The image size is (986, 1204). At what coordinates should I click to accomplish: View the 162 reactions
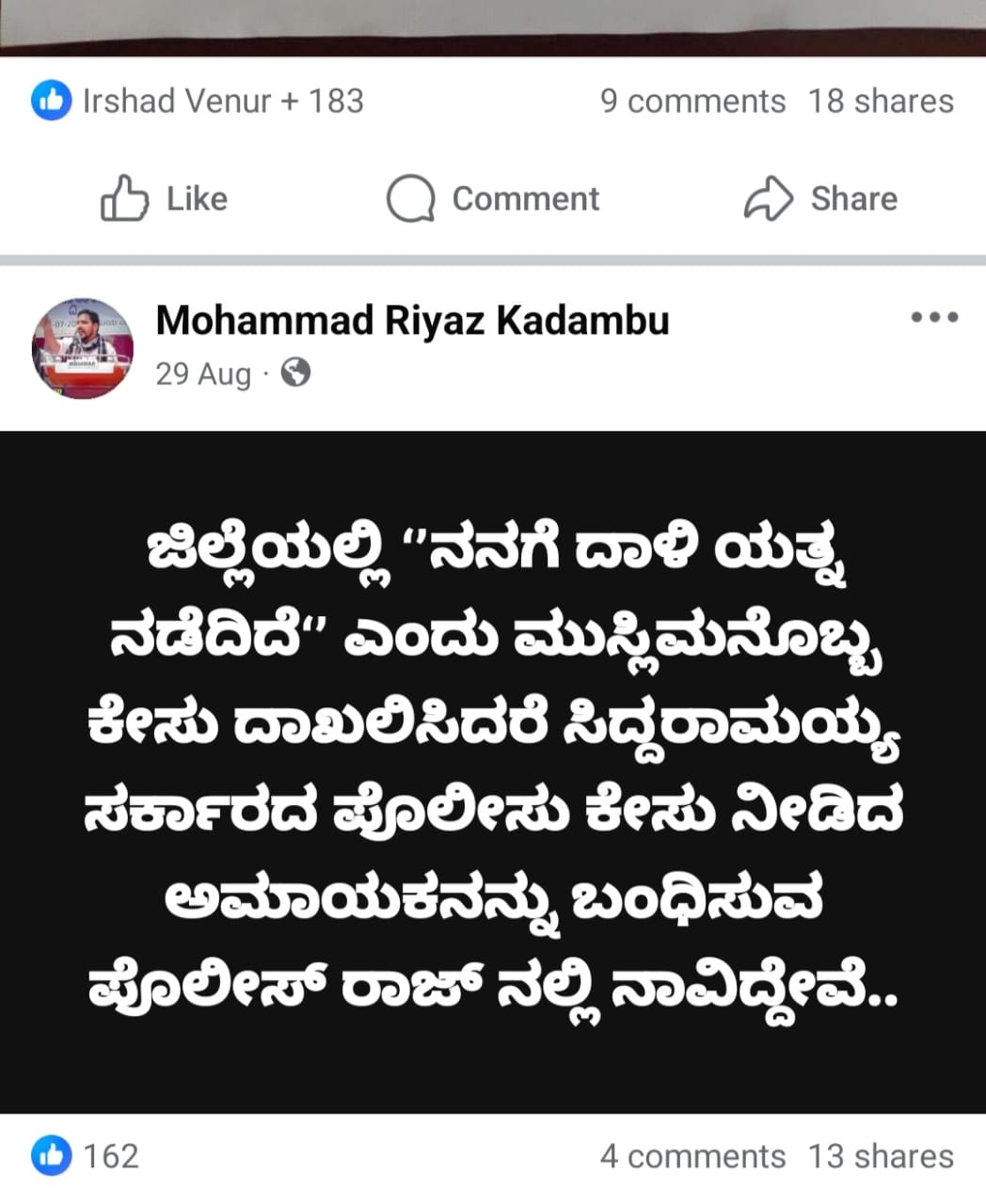[x=87, y=1155]
